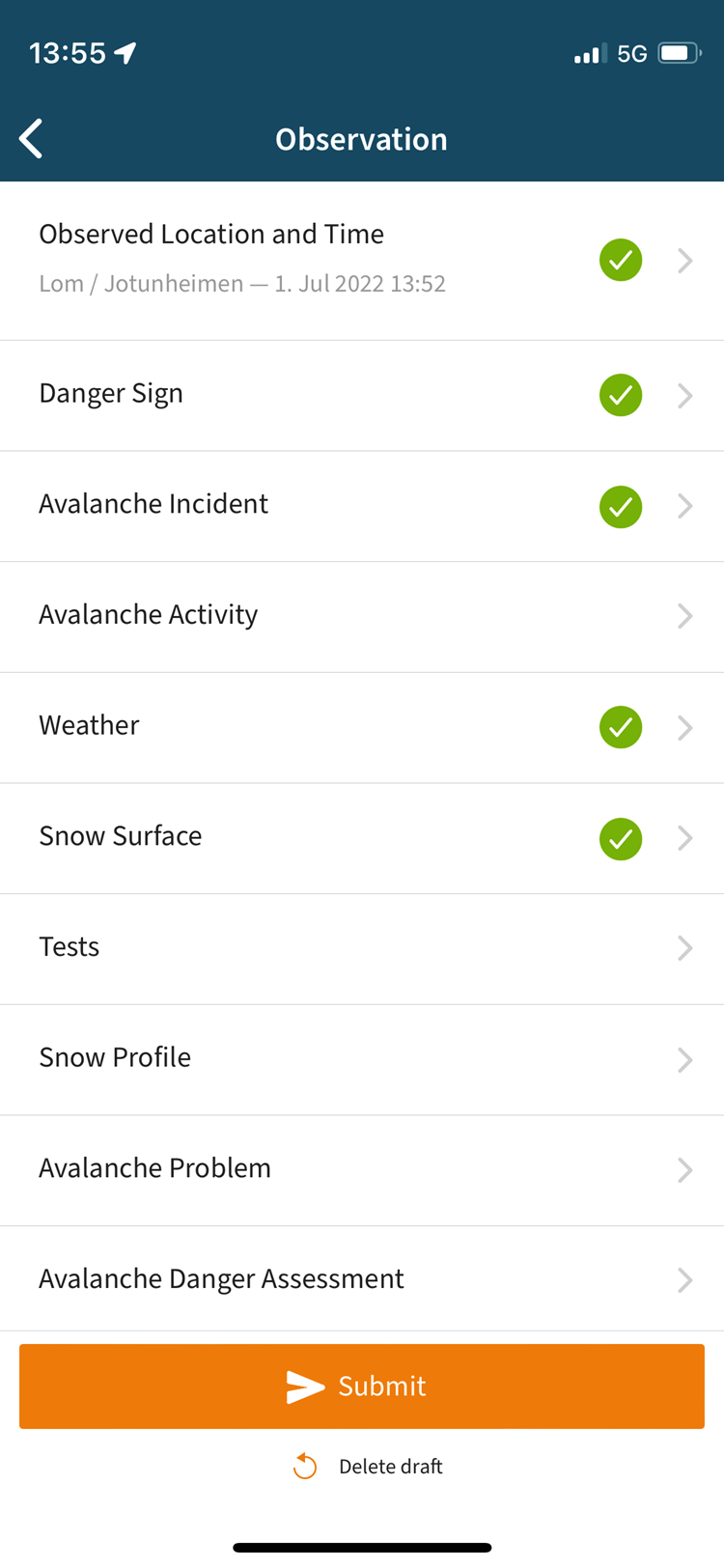Edit the Avalanche Incident entry
The height and width of the screenshot is (1568, 724).
tap(362, 507)
